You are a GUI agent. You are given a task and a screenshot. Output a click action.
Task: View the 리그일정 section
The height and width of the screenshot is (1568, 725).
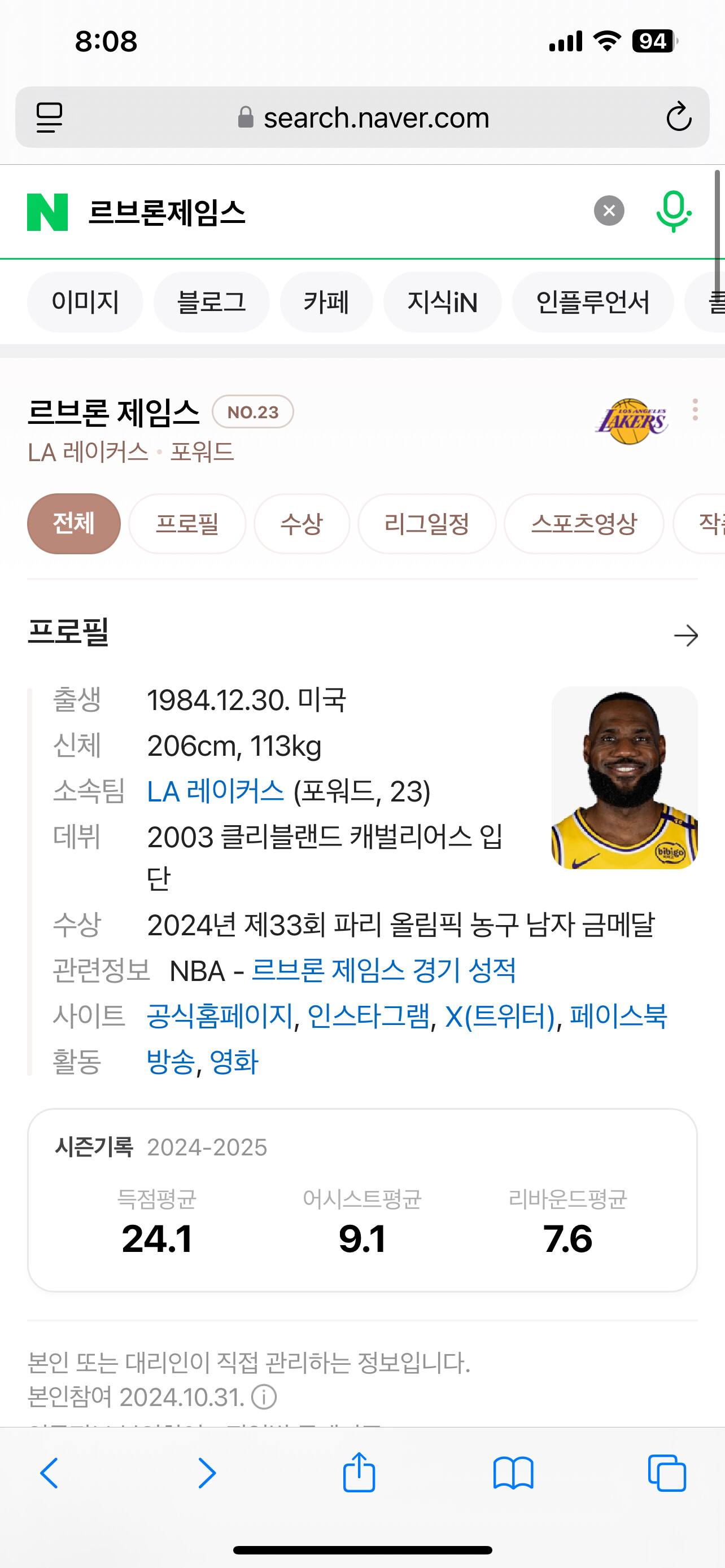[x=427, y=524]
